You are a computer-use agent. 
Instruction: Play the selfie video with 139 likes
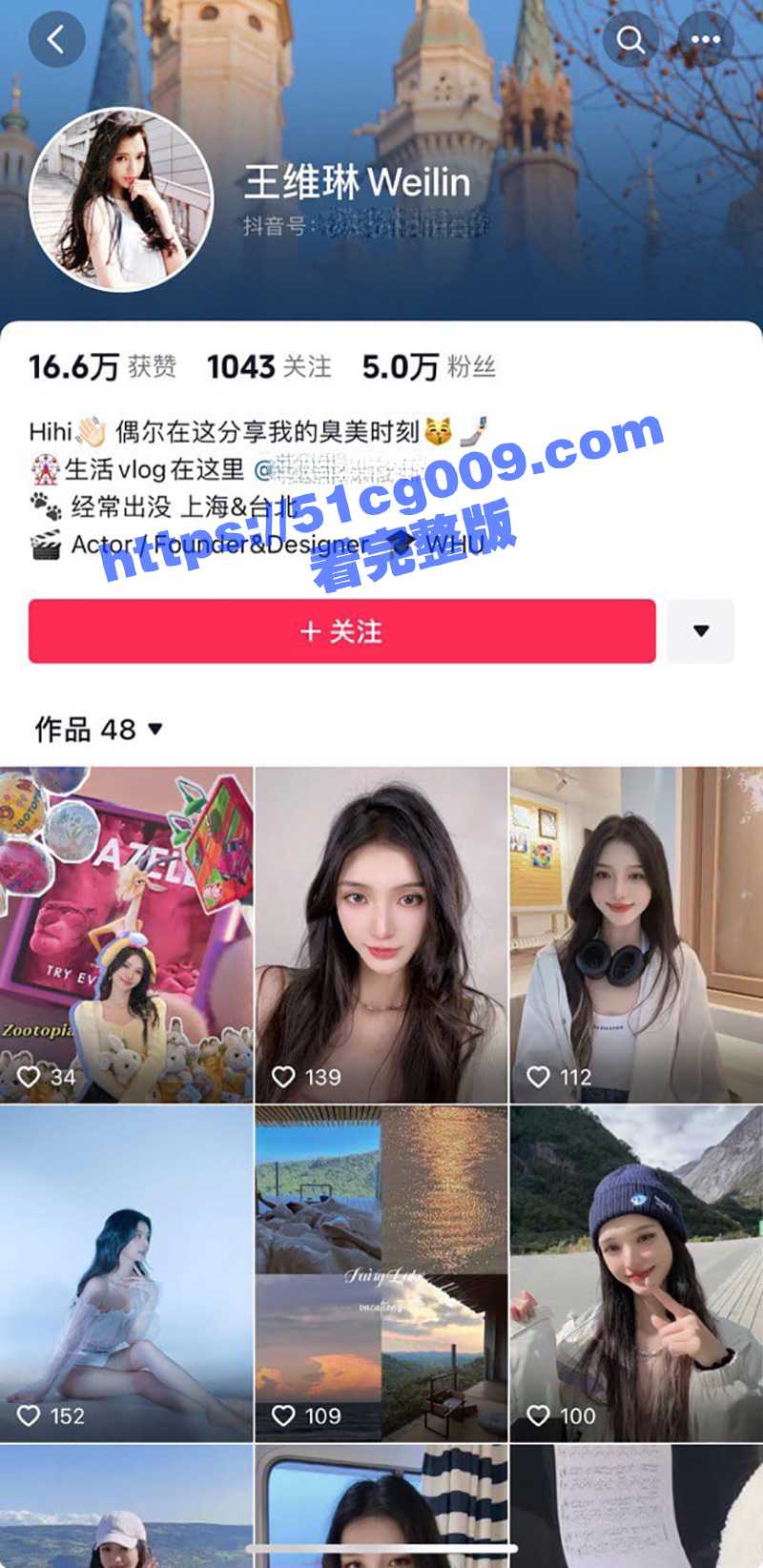(x=381, y=935)
